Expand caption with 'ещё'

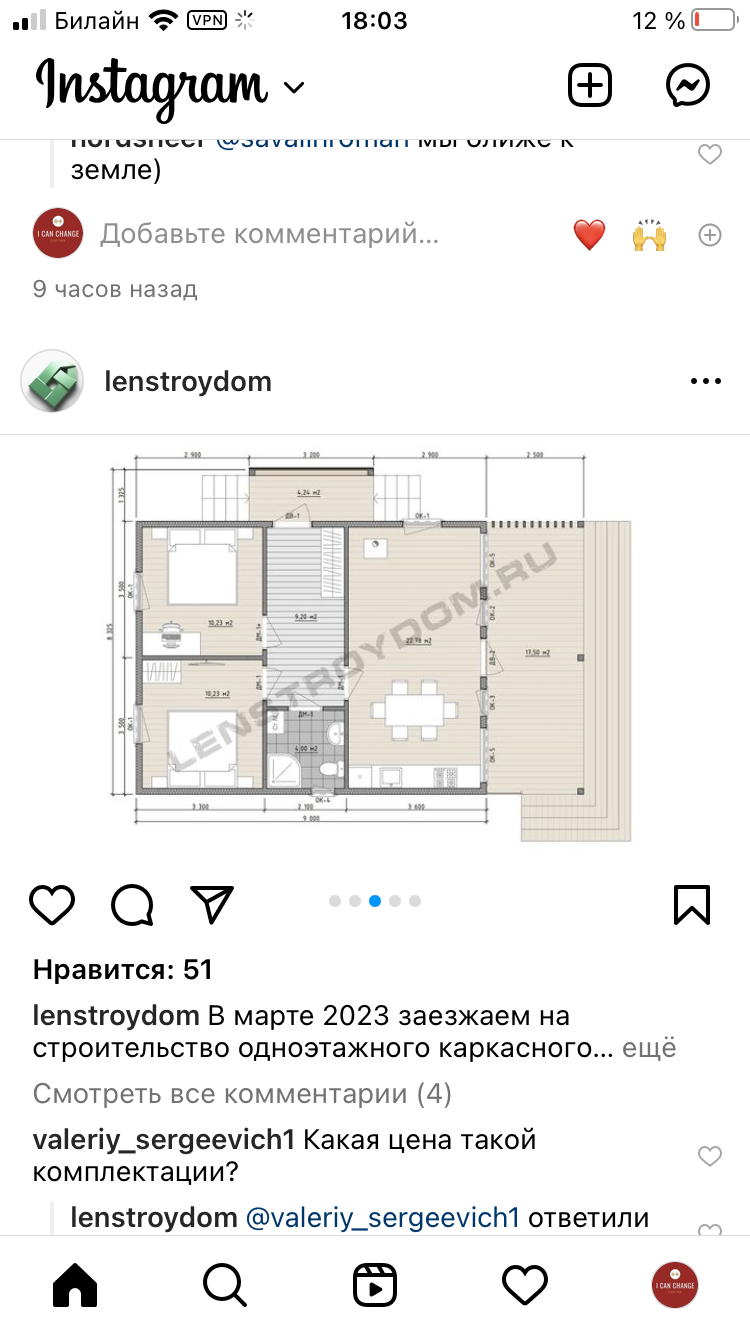pyautogui.click(x=649, y=1048)
